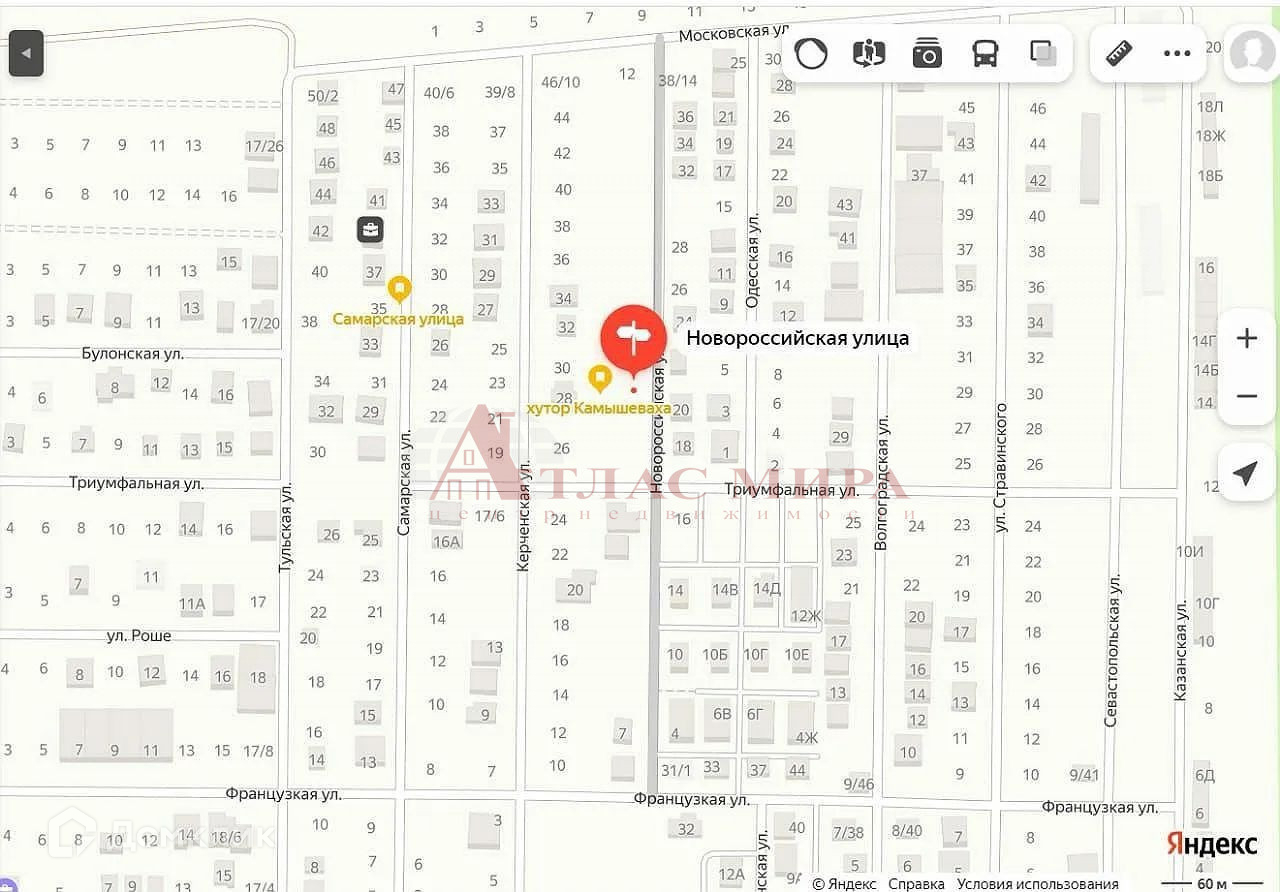Tap the red Новороссийская улица pin

click(x=633, y=339)
